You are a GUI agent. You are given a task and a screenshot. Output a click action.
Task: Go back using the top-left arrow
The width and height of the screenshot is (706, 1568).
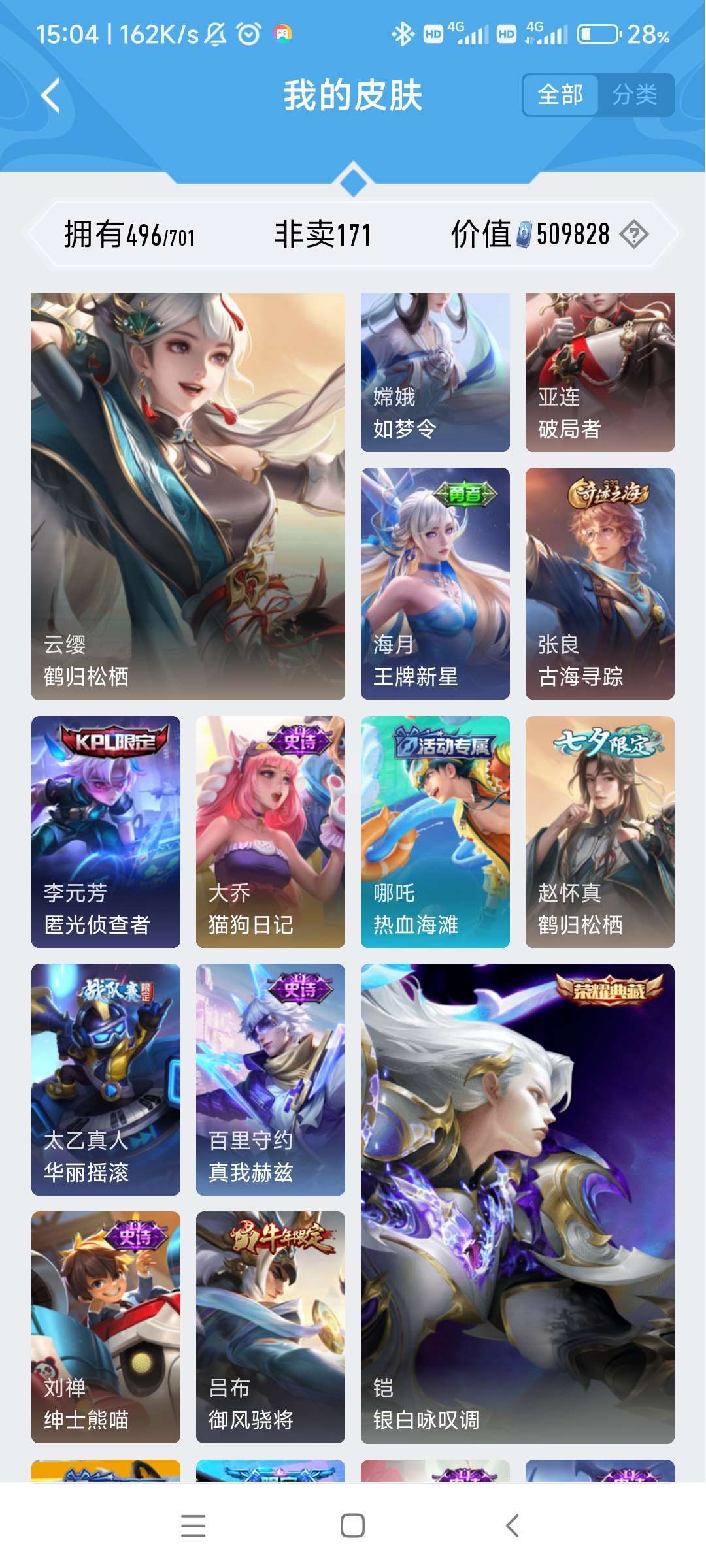(x=51, y=95)
